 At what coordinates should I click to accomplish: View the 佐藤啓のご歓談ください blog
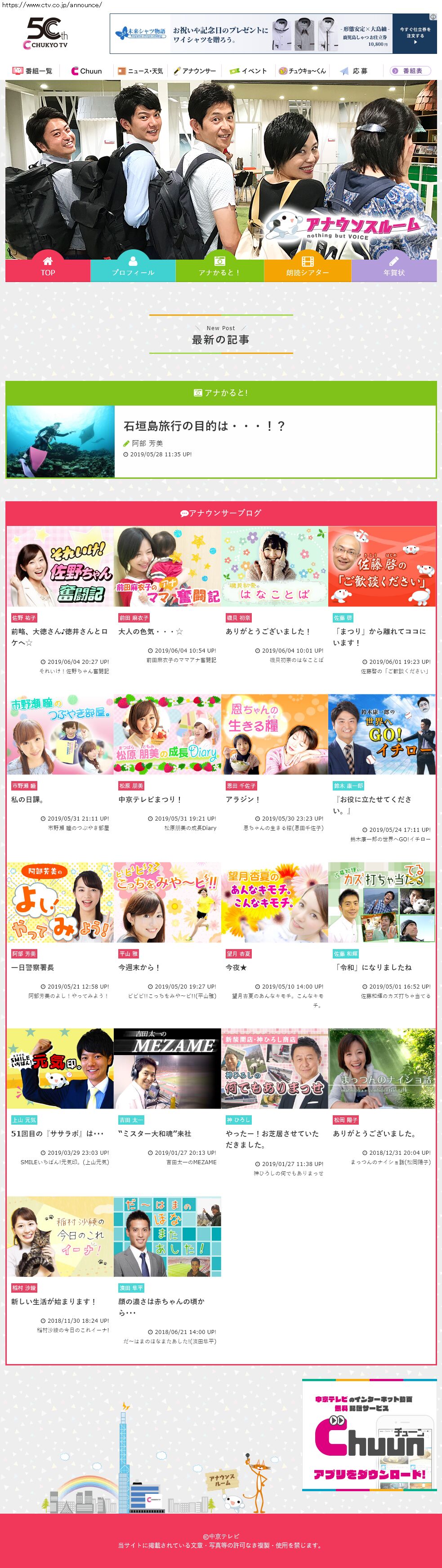pos(382,567)
